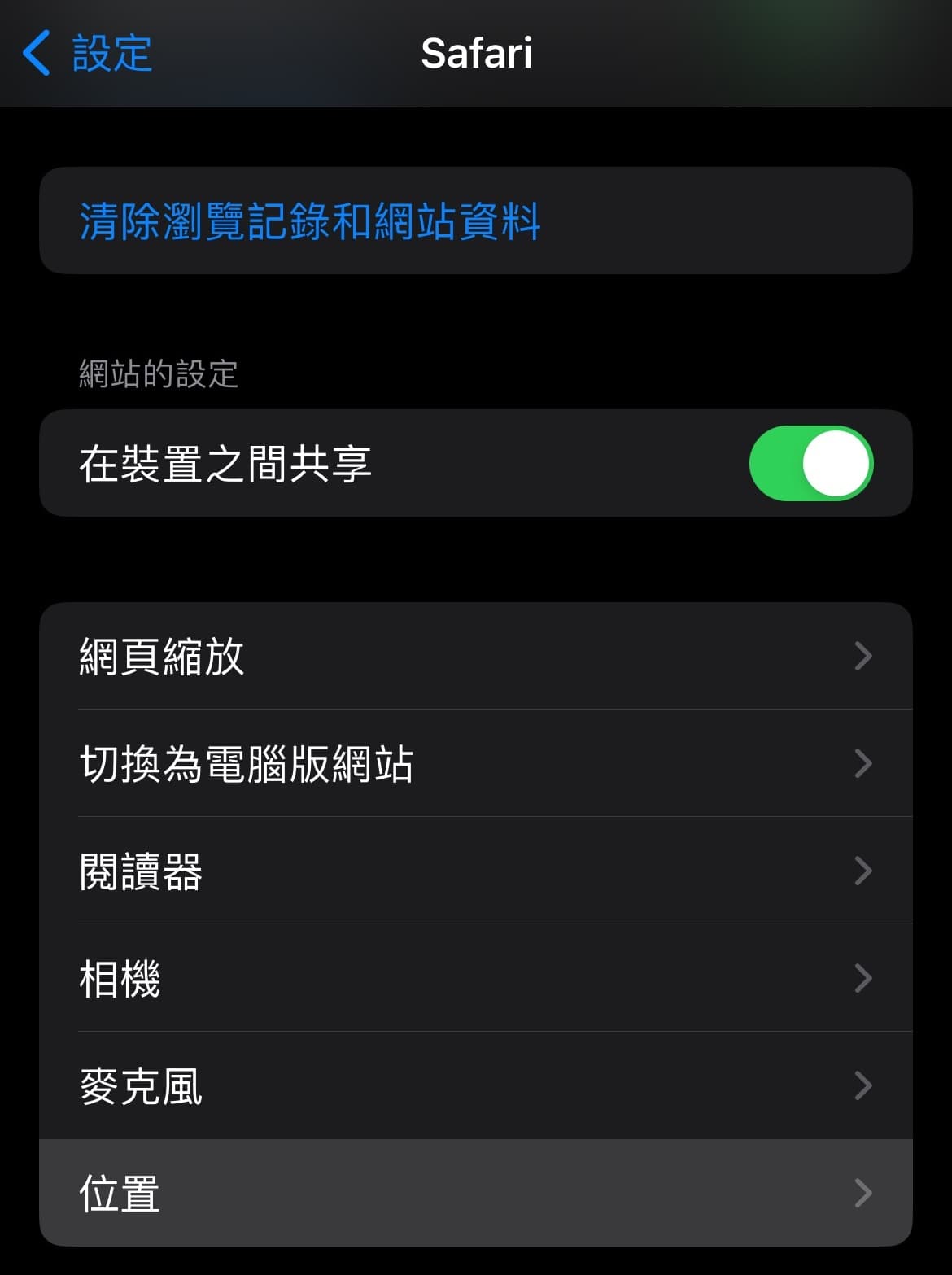This screenshot has height=1275, width=952.
Task: Tap 設定 to return to Settings
Action: coord(110,52)
